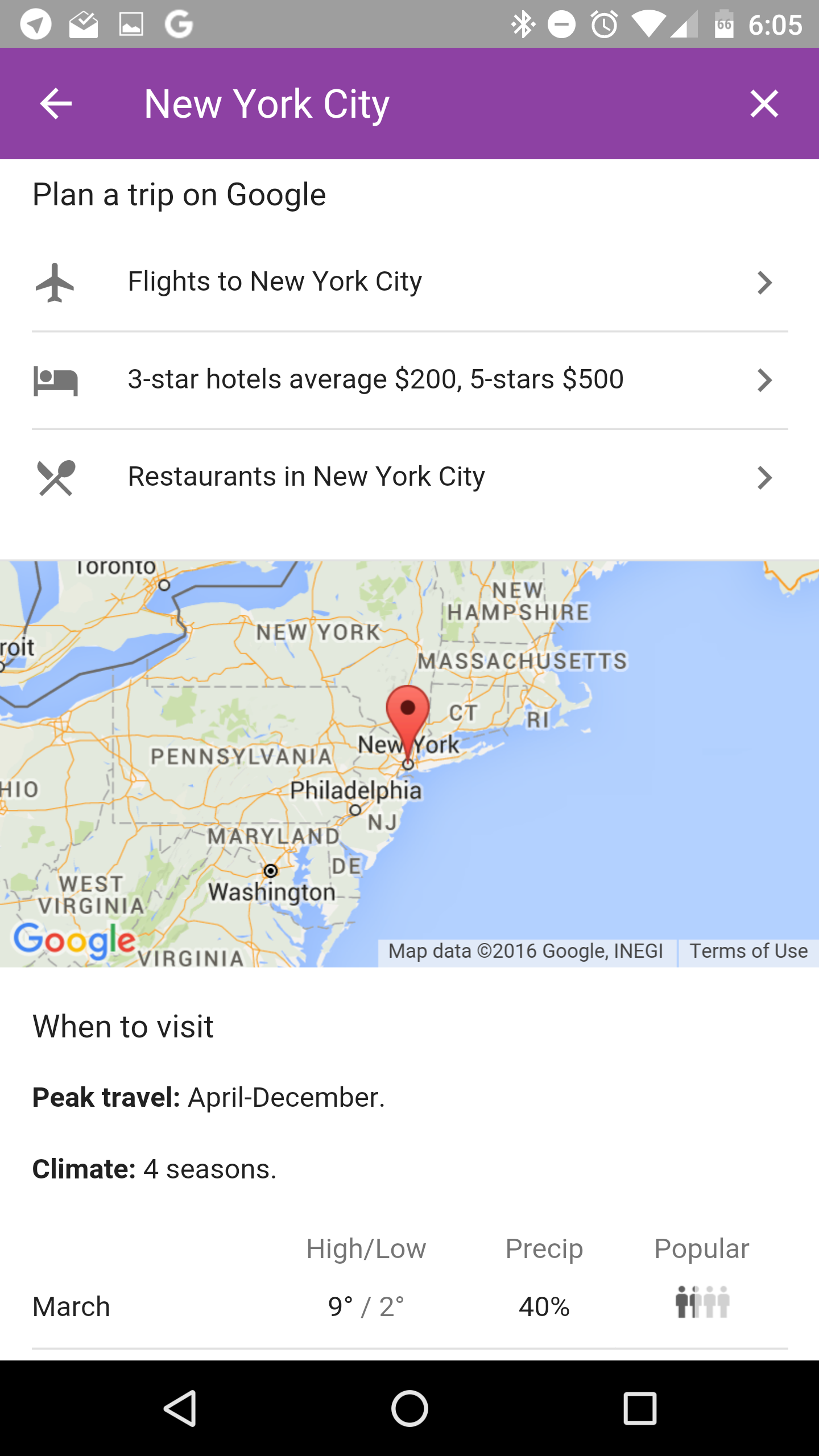Open Flights to New York City
The width and height of the screenshot is (819, 1456).
(x=409, y=282)
